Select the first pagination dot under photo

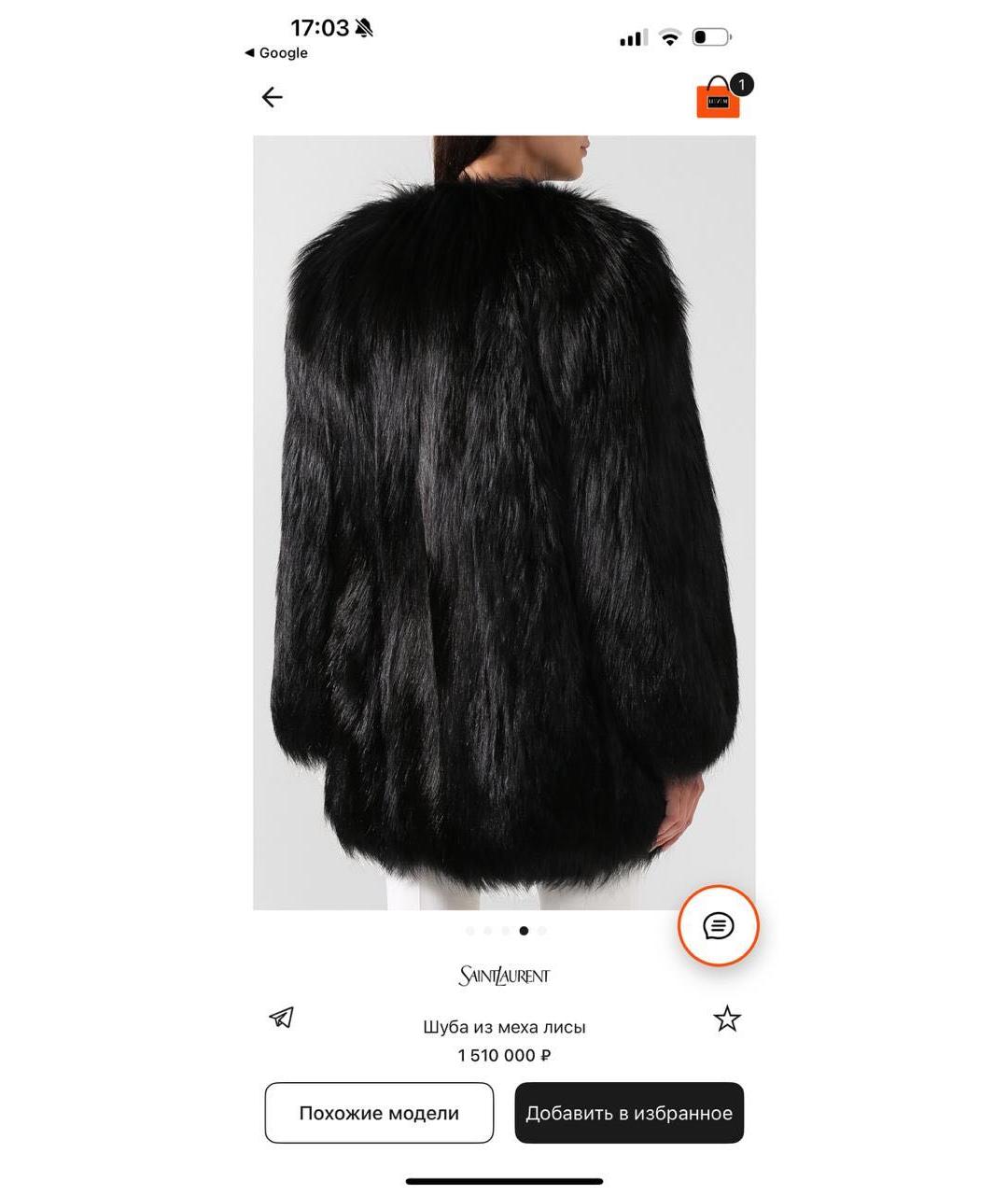471,931
